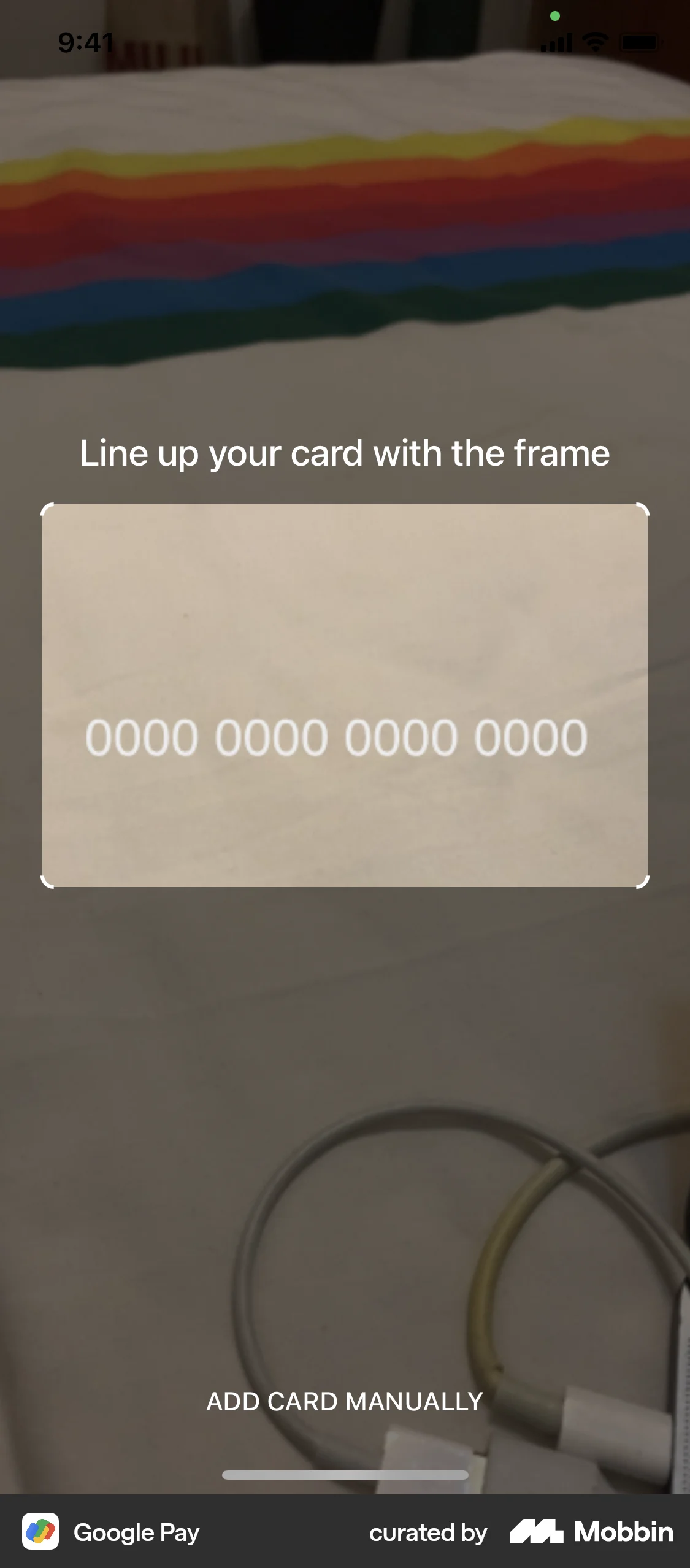The width and height of the screenshot is (690, 1568).
Task: Tap the top-left corner bracket of the frame
Action: [x=48, y=509]
